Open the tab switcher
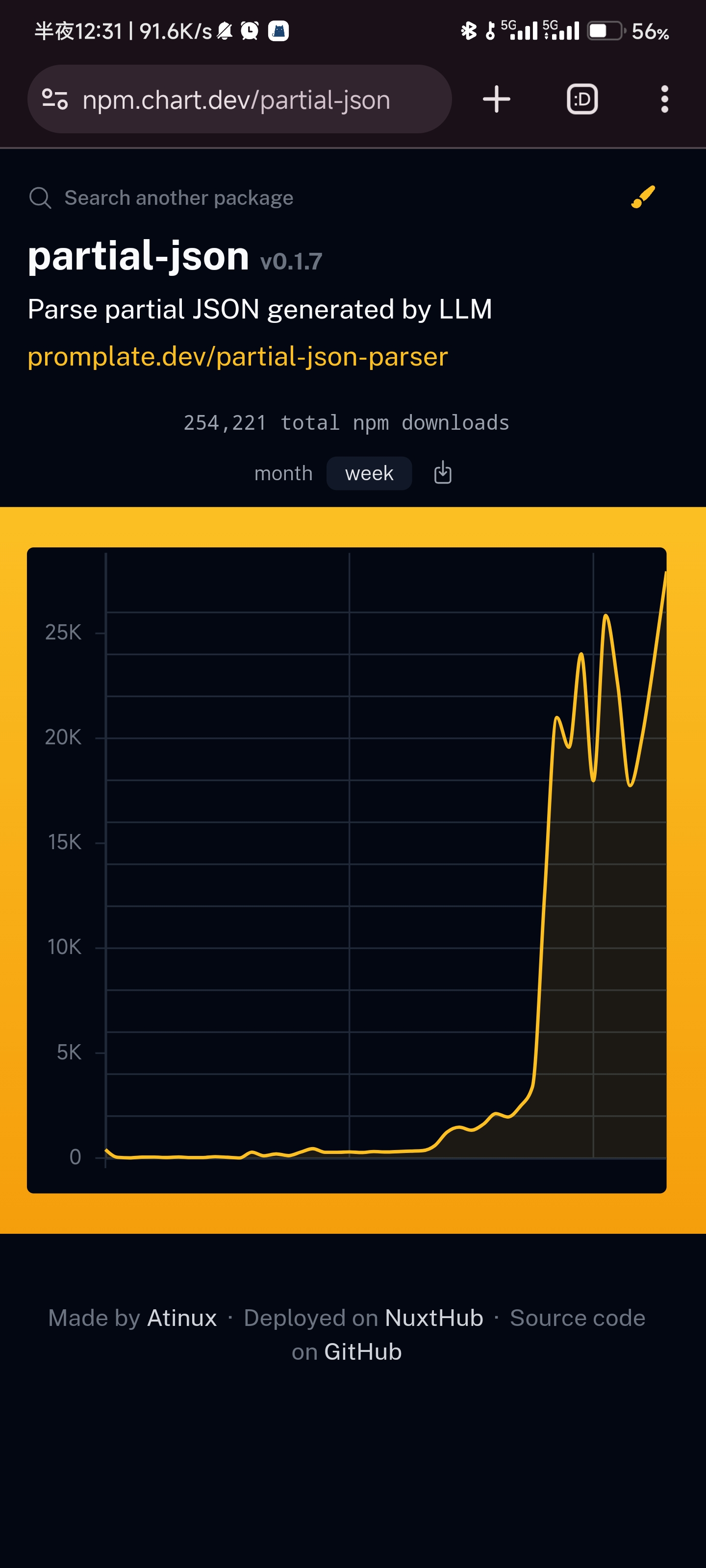 click(x=582, y=99)
